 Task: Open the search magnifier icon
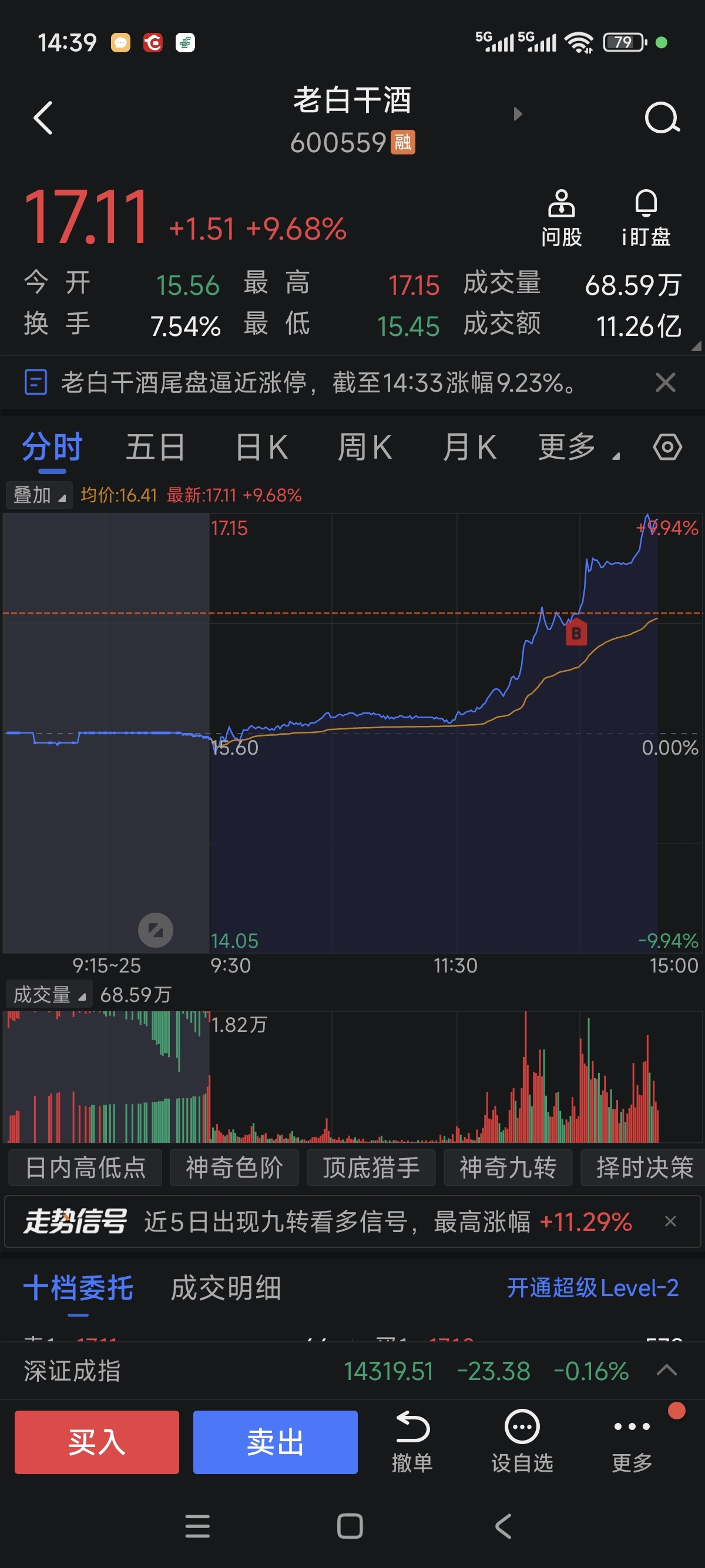pyautogui.click(x=662, y=117)
